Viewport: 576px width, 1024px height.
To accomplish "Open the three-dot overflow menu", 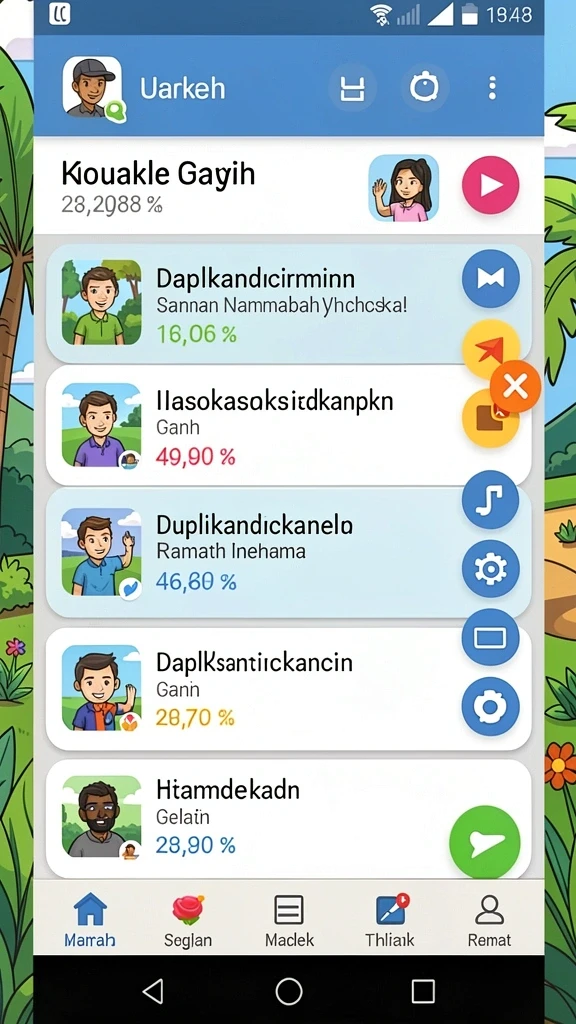I will click(x=492, y=88).
